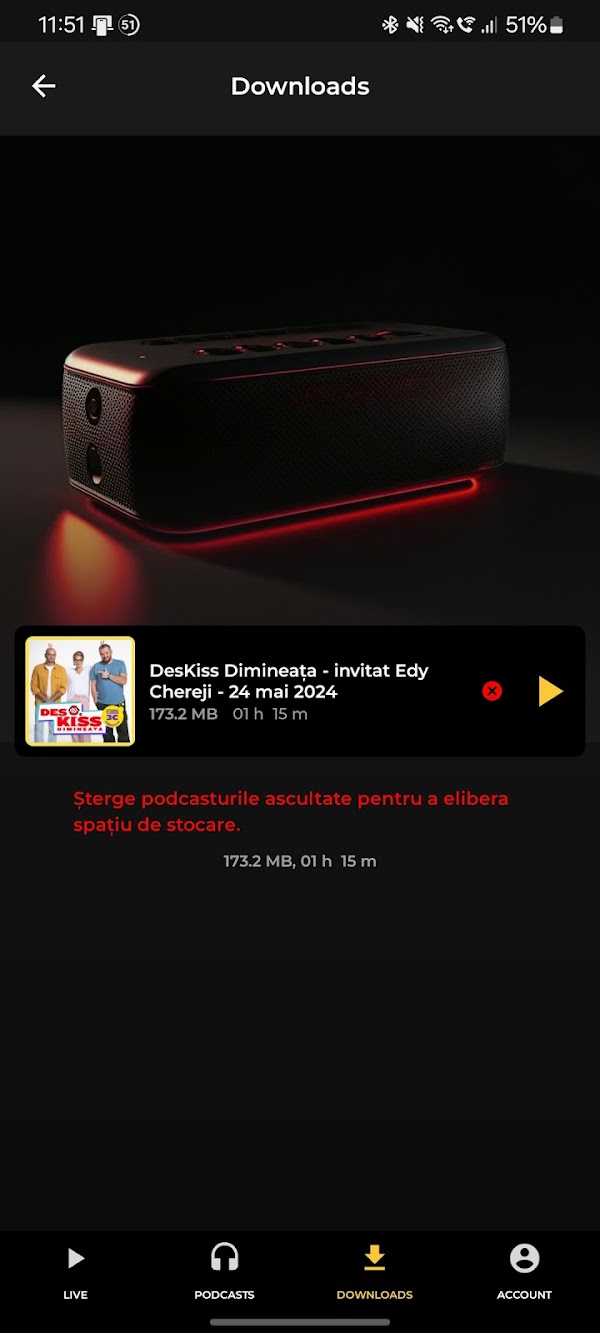Viewport: 600px width, 1333px height.
Task: Open the Account tab
Action: (524, 1272)
